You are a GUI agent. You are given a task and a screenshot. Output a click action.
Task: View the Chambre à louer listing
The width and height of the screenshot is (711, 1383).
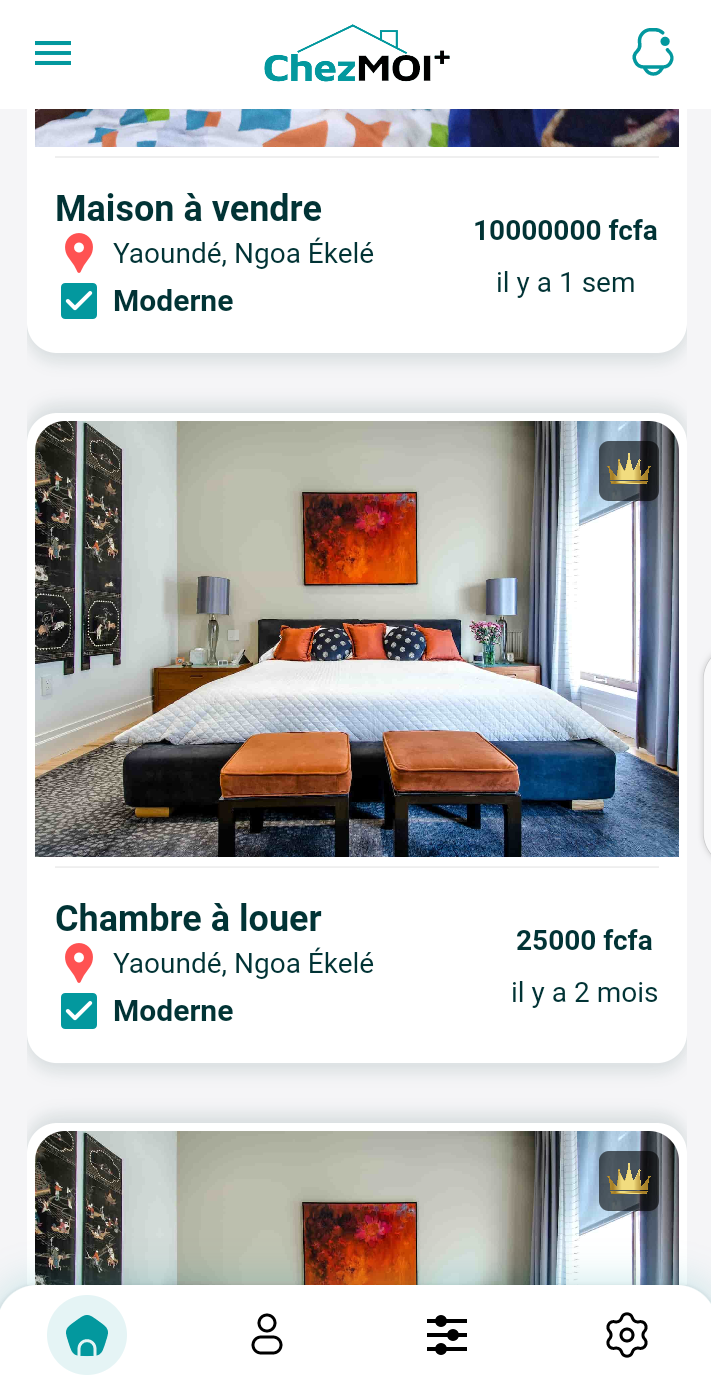pyautogui.click(x=188, y=918)
